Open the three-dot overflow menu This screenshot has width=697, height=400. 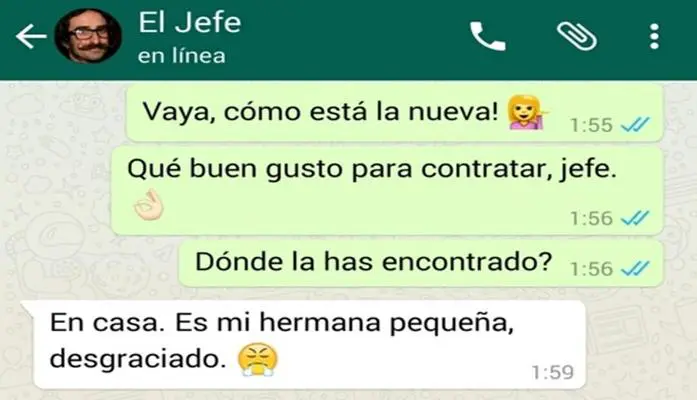click(x=654, y=37)
